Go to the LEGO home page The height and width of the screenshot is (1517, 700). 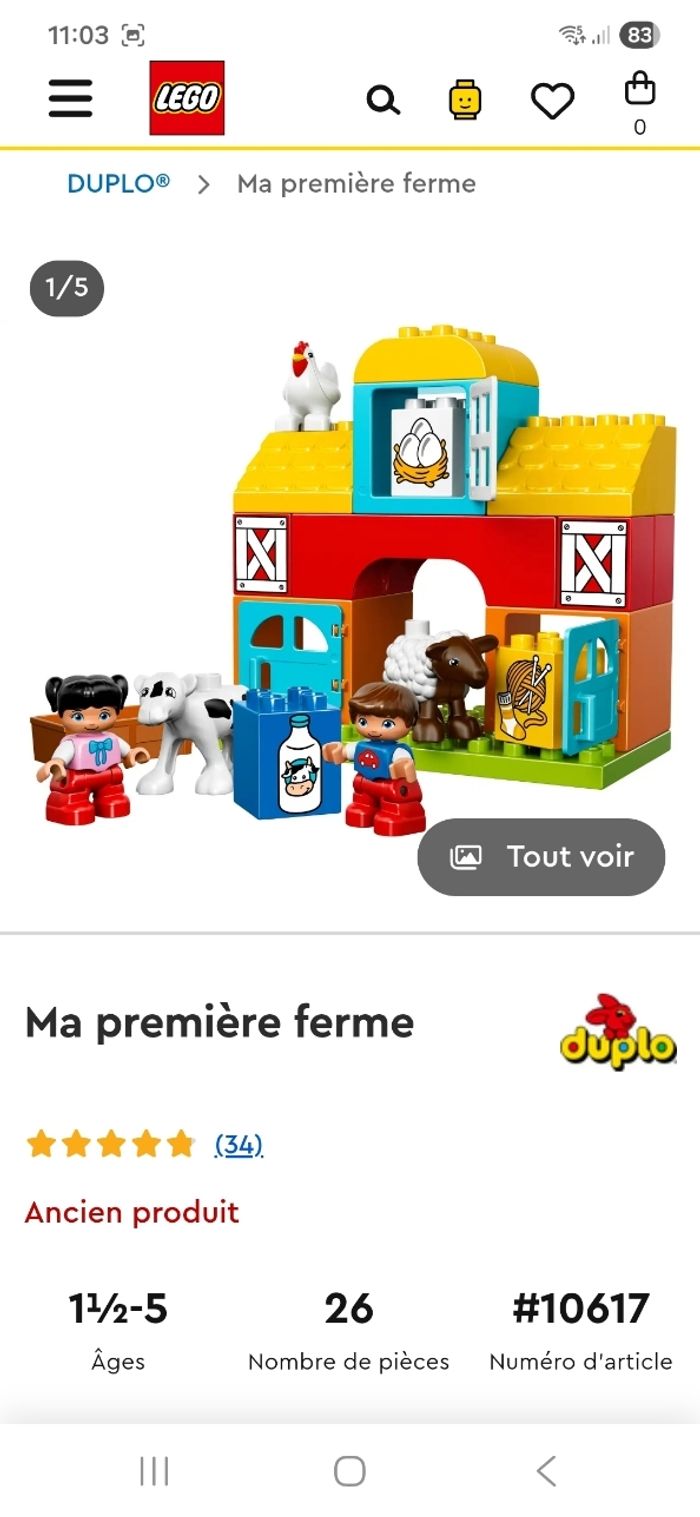[x=187, y=98]
